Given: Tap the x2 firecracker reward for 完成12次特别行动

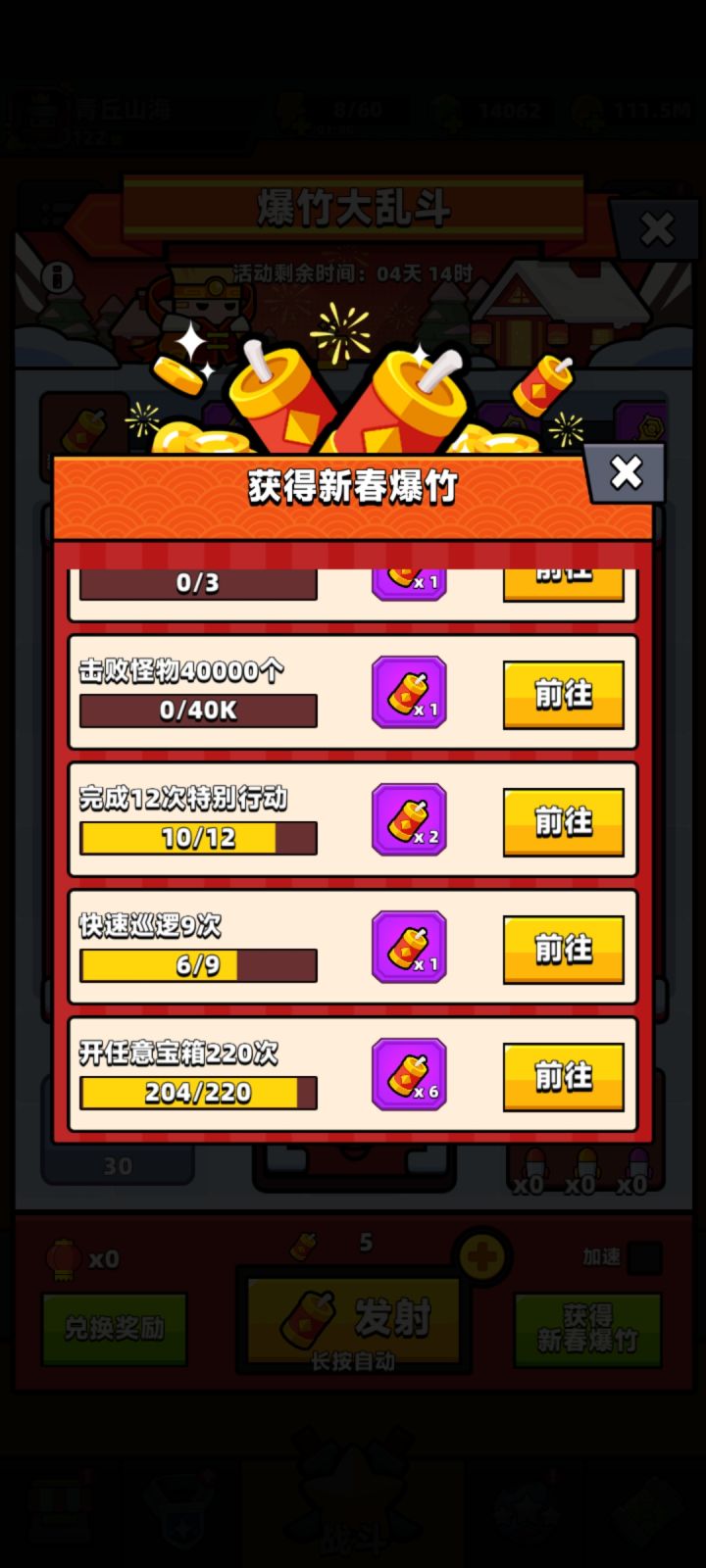Looking at the screenshot, I should [x=410, y=820].
